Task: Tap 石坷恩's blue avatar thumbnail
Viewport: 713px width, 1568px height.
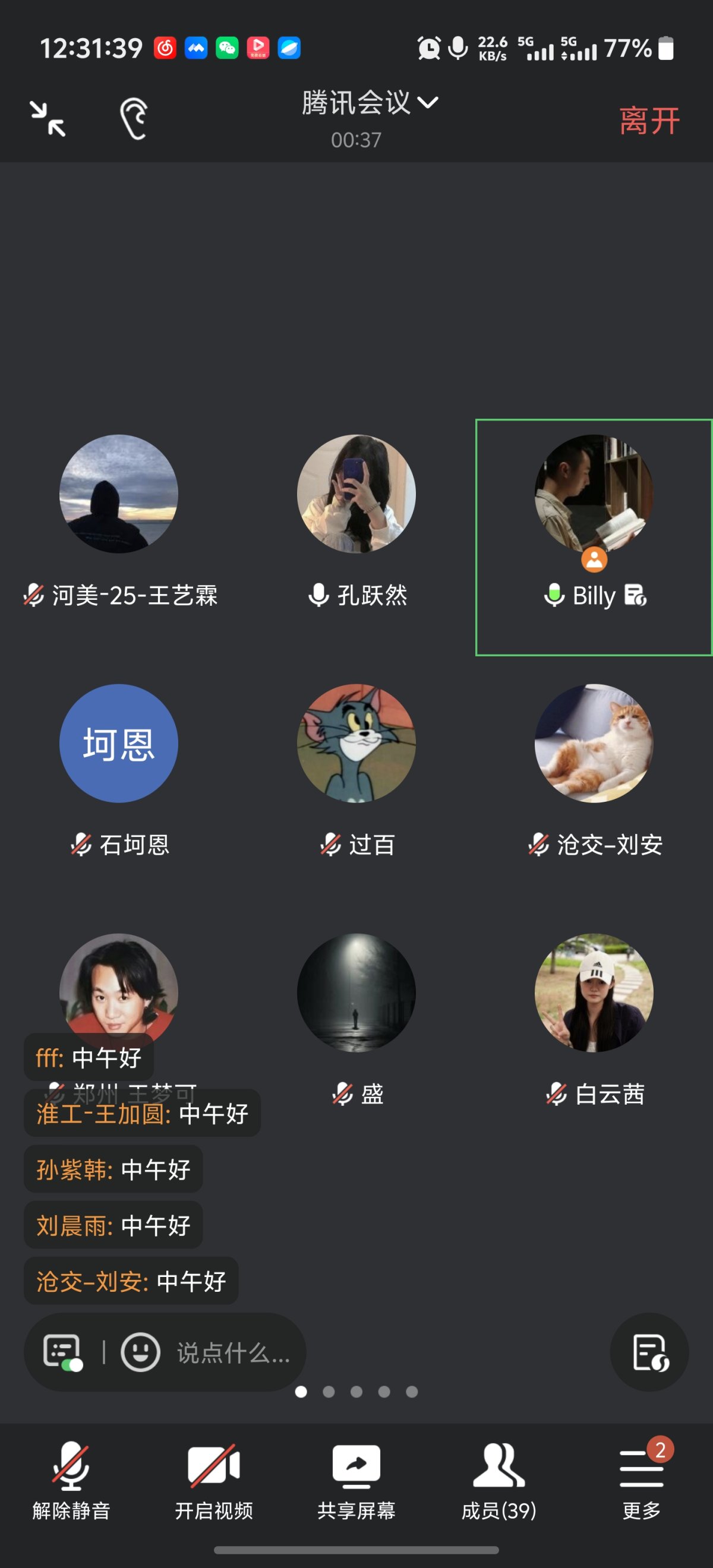Action: [x=120, y=744]
